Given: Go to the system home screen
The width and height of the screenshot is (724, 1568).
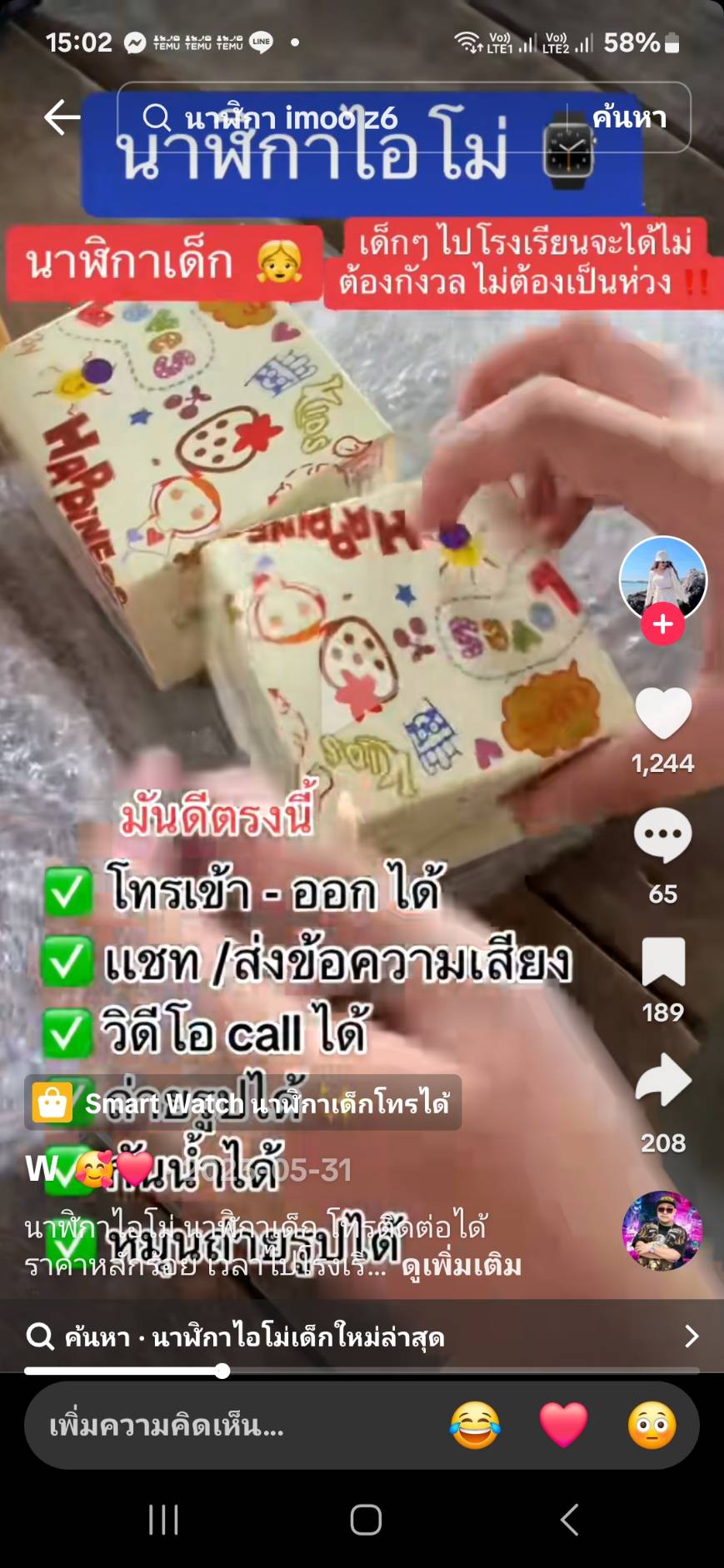Looking at the screenshot, I should [x=366, y=1520].
